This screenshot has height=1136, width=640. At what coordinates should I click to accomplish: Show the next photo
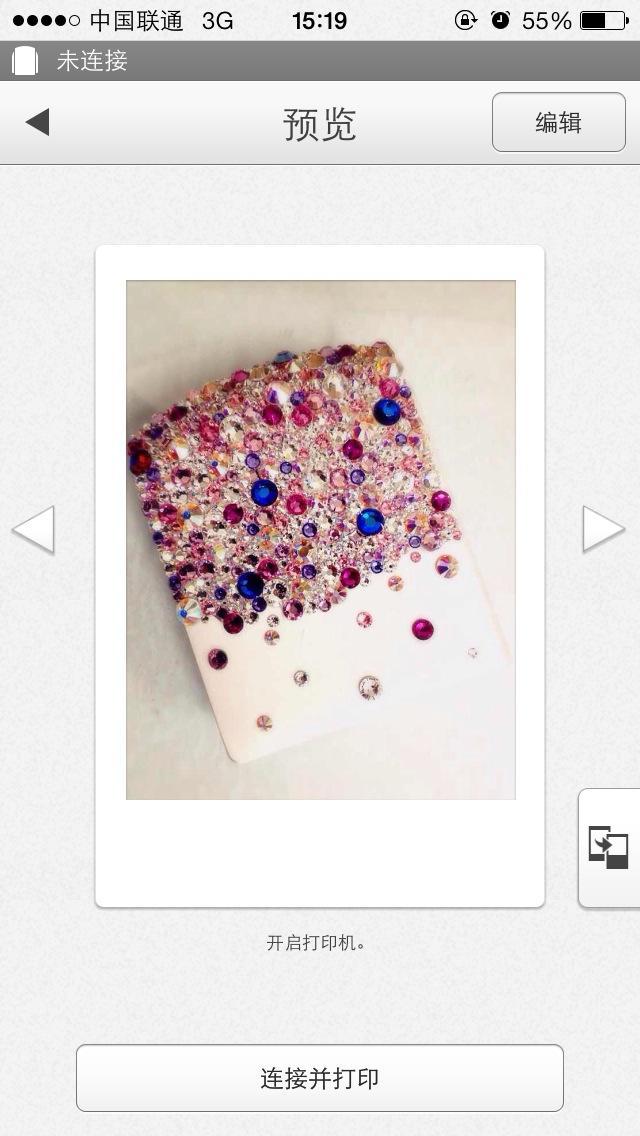tap(603, 529)
